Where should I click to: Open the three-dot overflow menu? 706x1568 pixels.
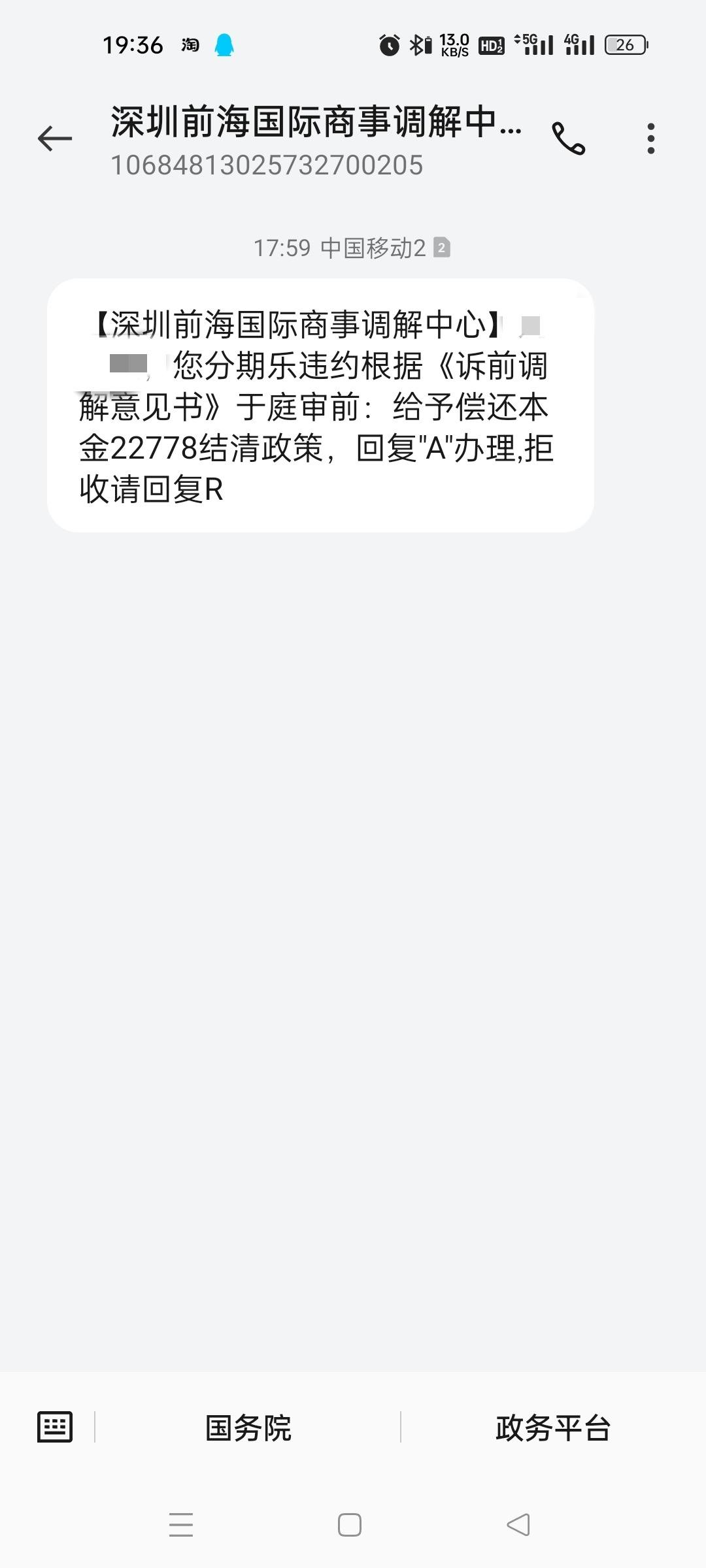pyautogui.click(x=650, y=139)
